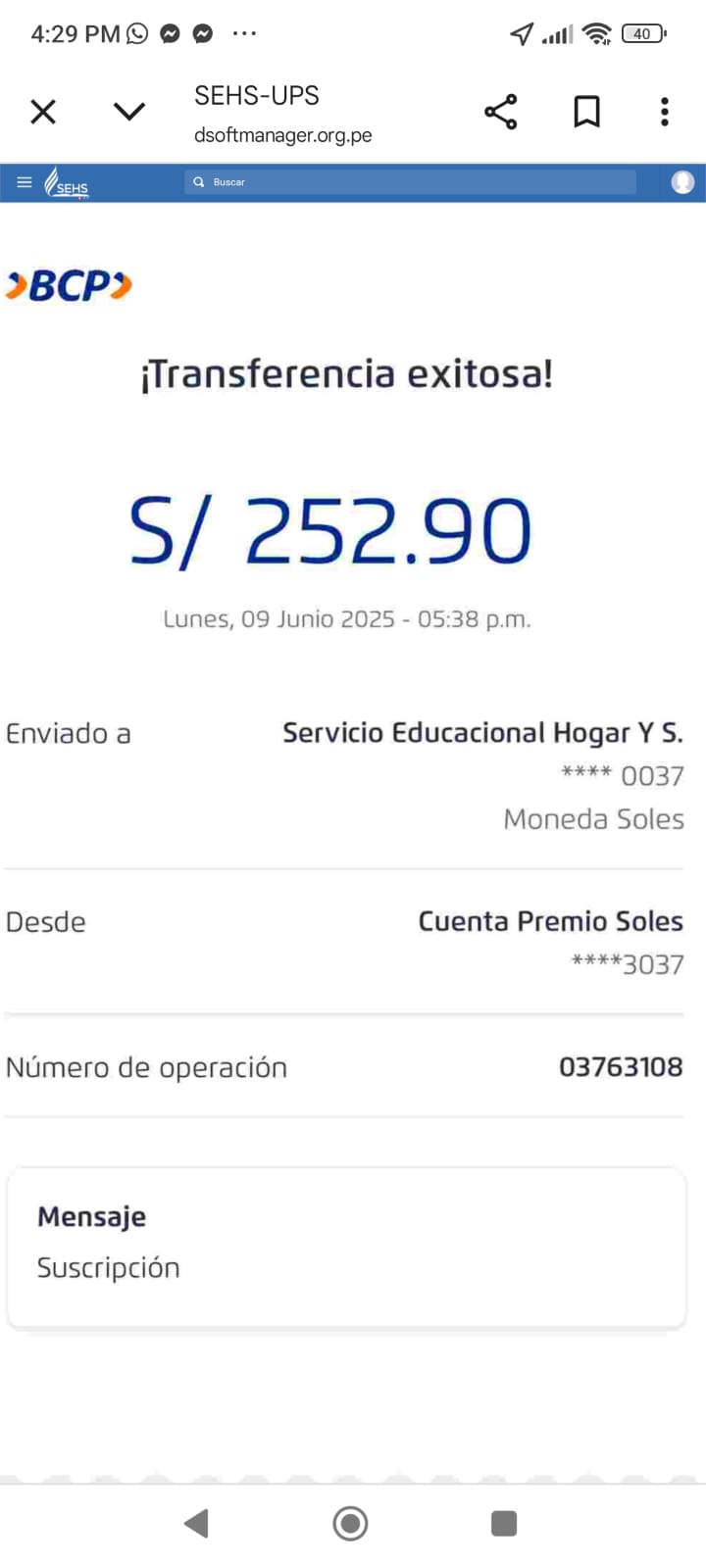Open the SEHS hamburger menu
The width and height of the screenshot is (706, 1568).
(x=25, y=182)
